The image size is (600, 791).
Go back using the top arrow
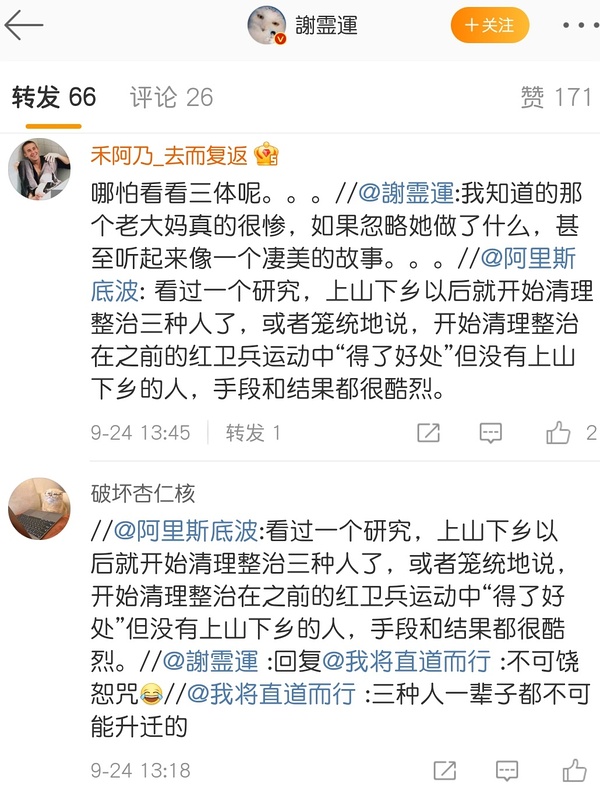point(24,26)
